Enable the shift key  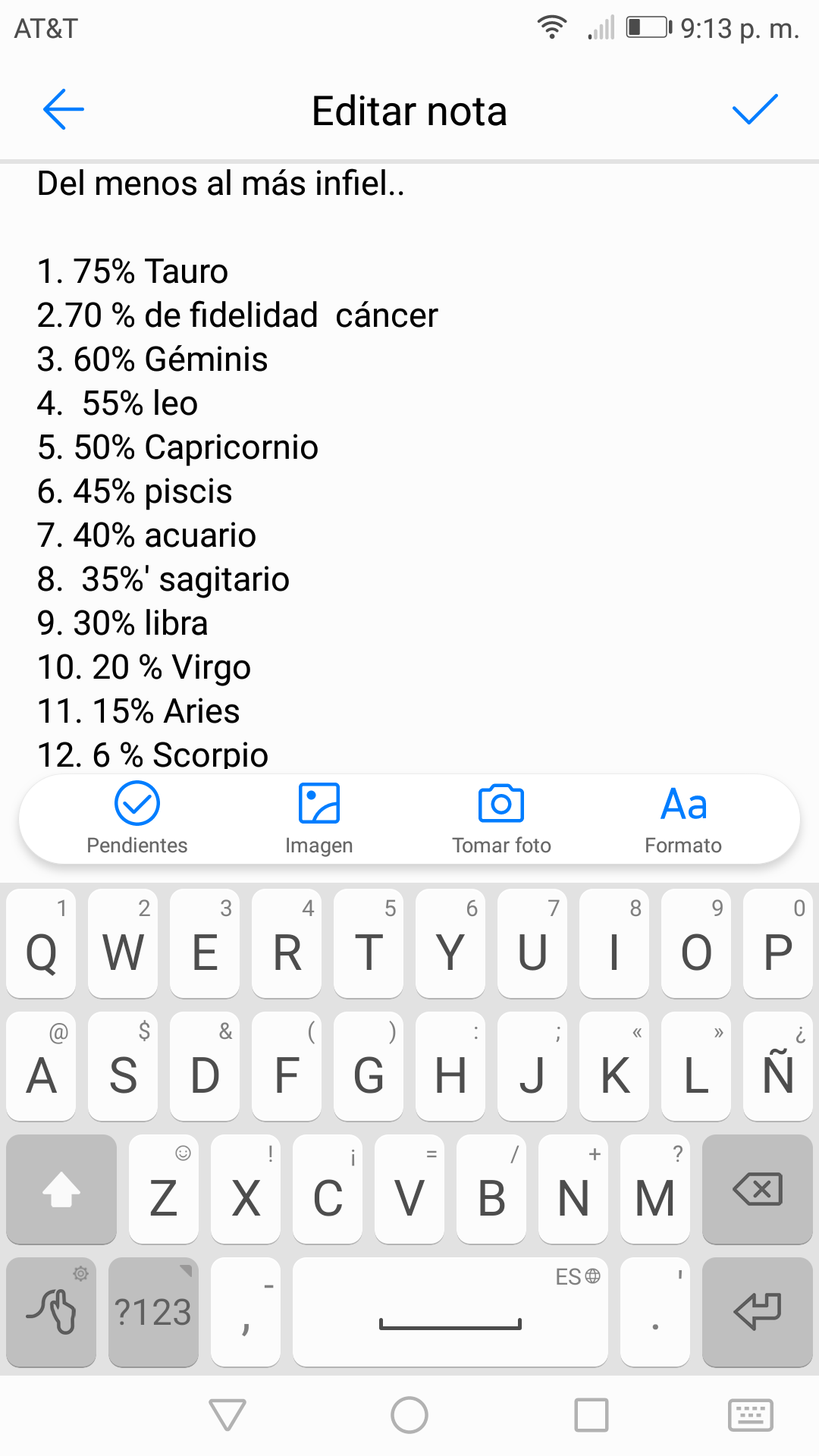coord(61,1189)
